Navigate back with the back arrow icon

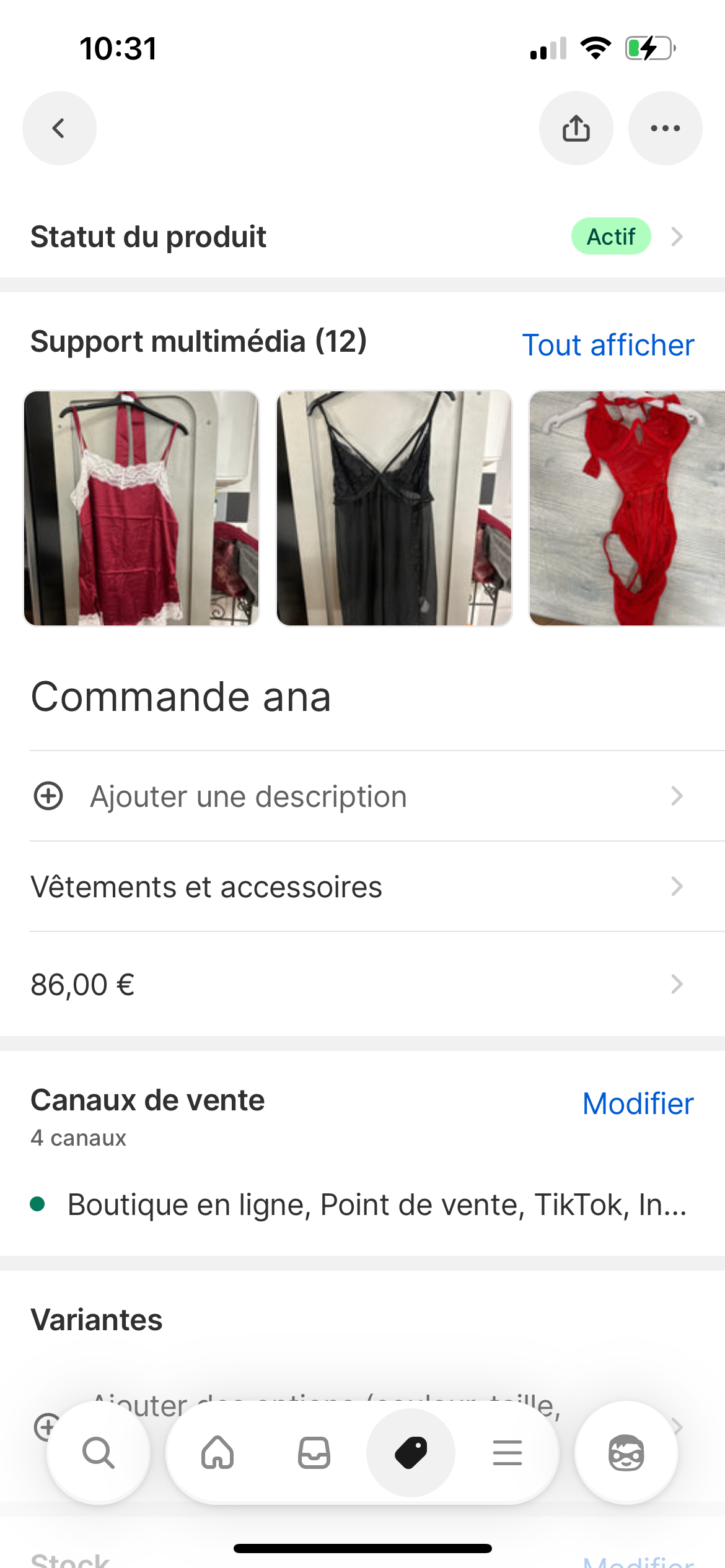(x=59, y=128)
